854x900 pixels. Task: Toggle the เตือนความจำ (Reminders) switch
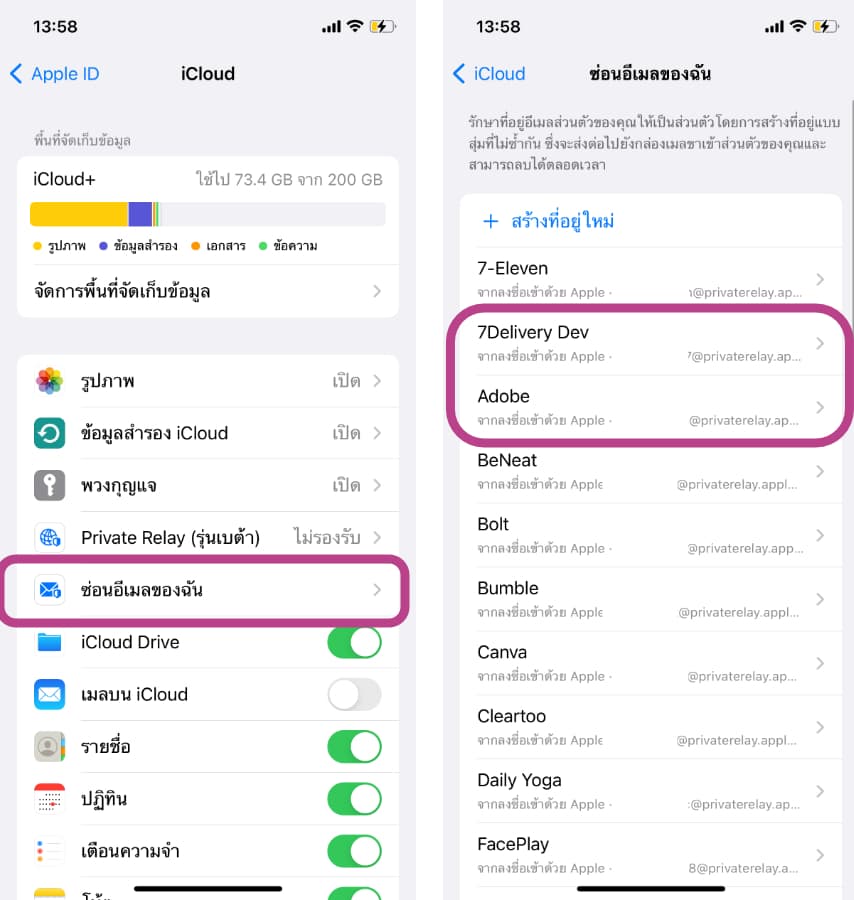pos(354,850)
